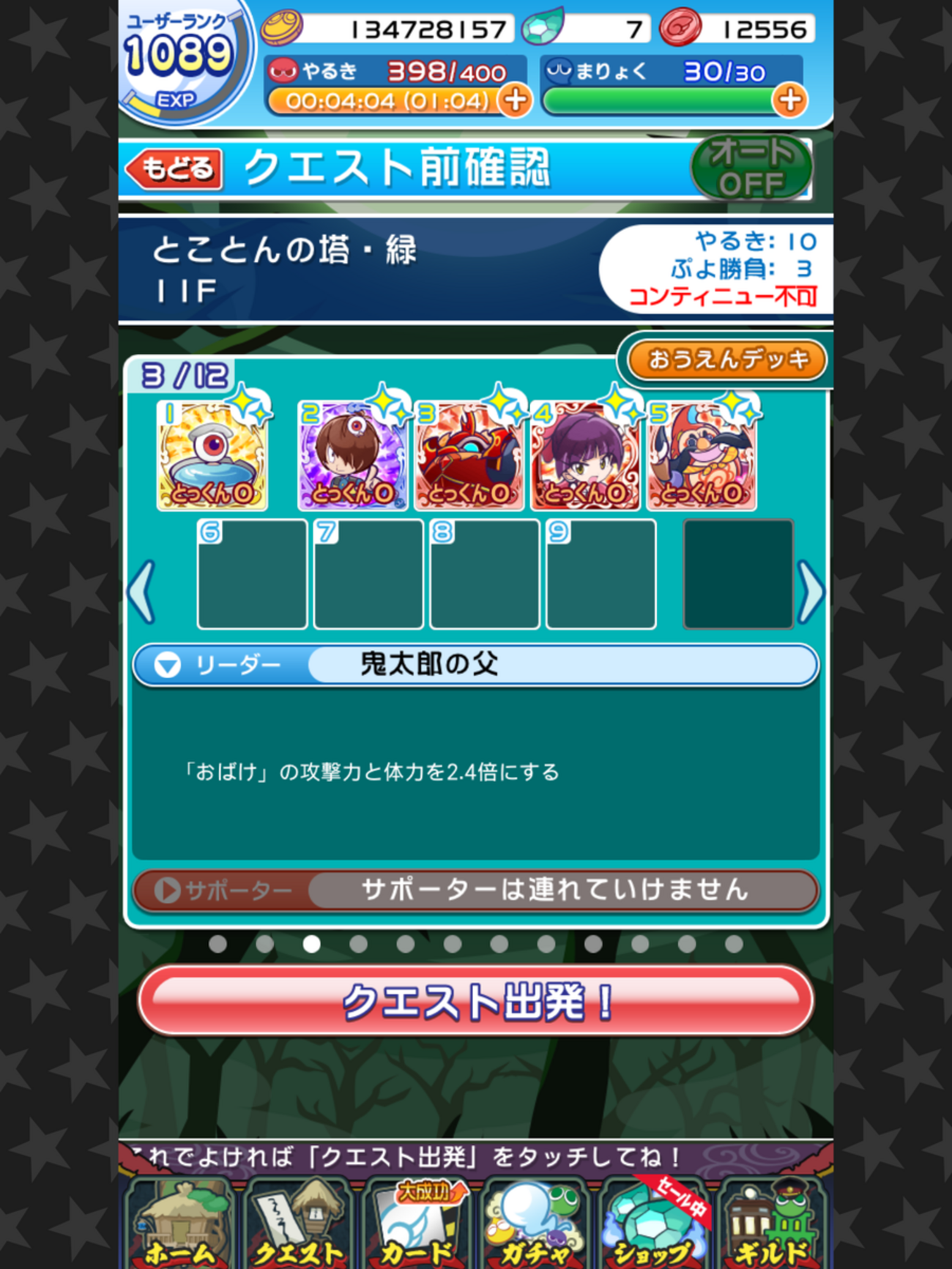This screenshot has height=1269, width=952.
Task: Toggle the オート OFF auto button
Action: click(751, 168)
